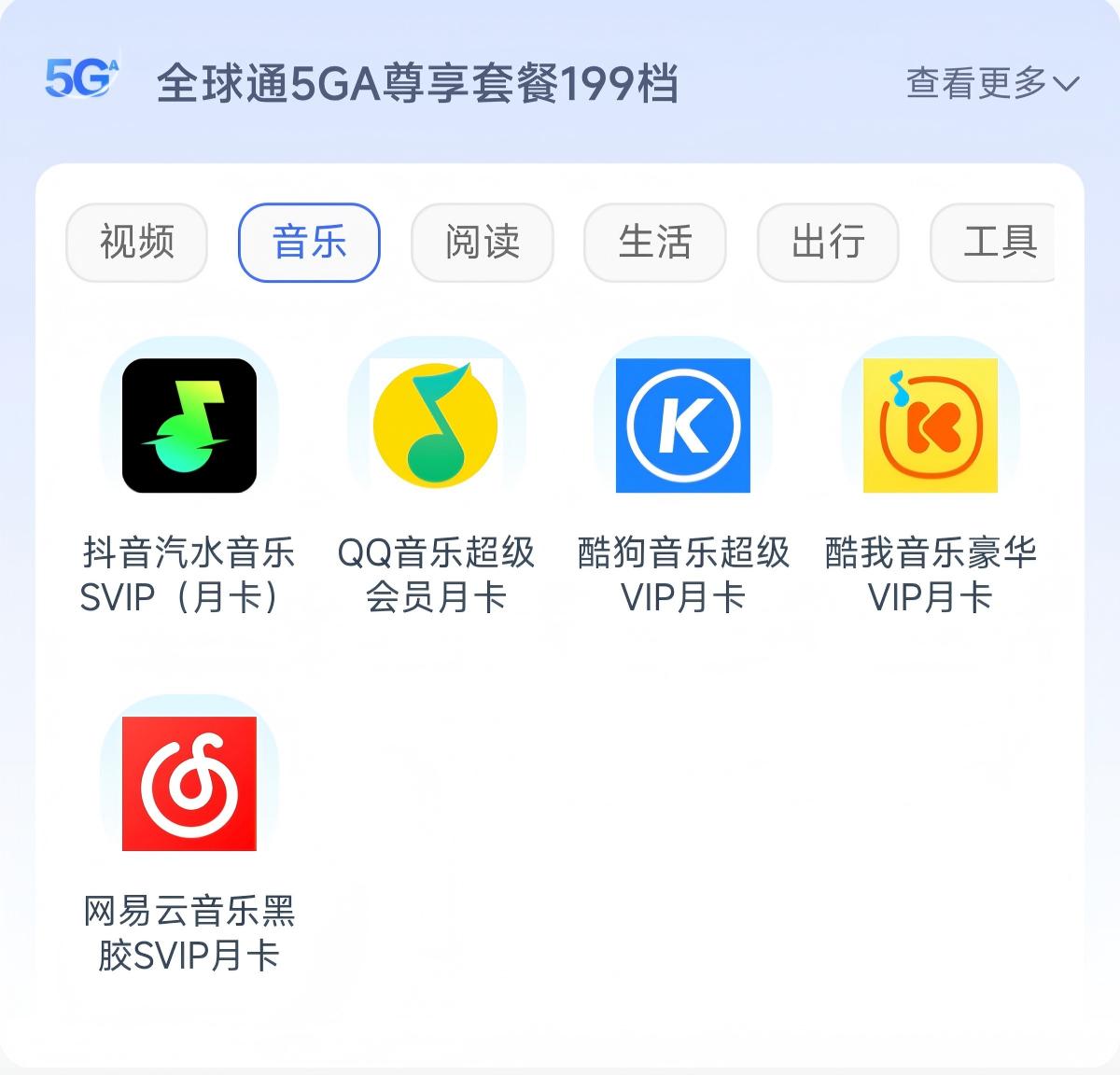Open the 生活 category tab

click(x=654, y=243)
